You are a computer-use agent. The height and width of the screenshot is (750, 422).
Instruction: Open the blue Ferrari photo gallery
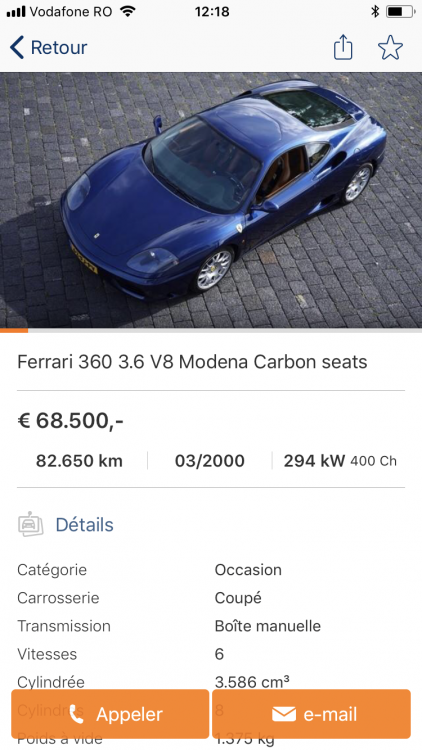(x=211, y=200)
